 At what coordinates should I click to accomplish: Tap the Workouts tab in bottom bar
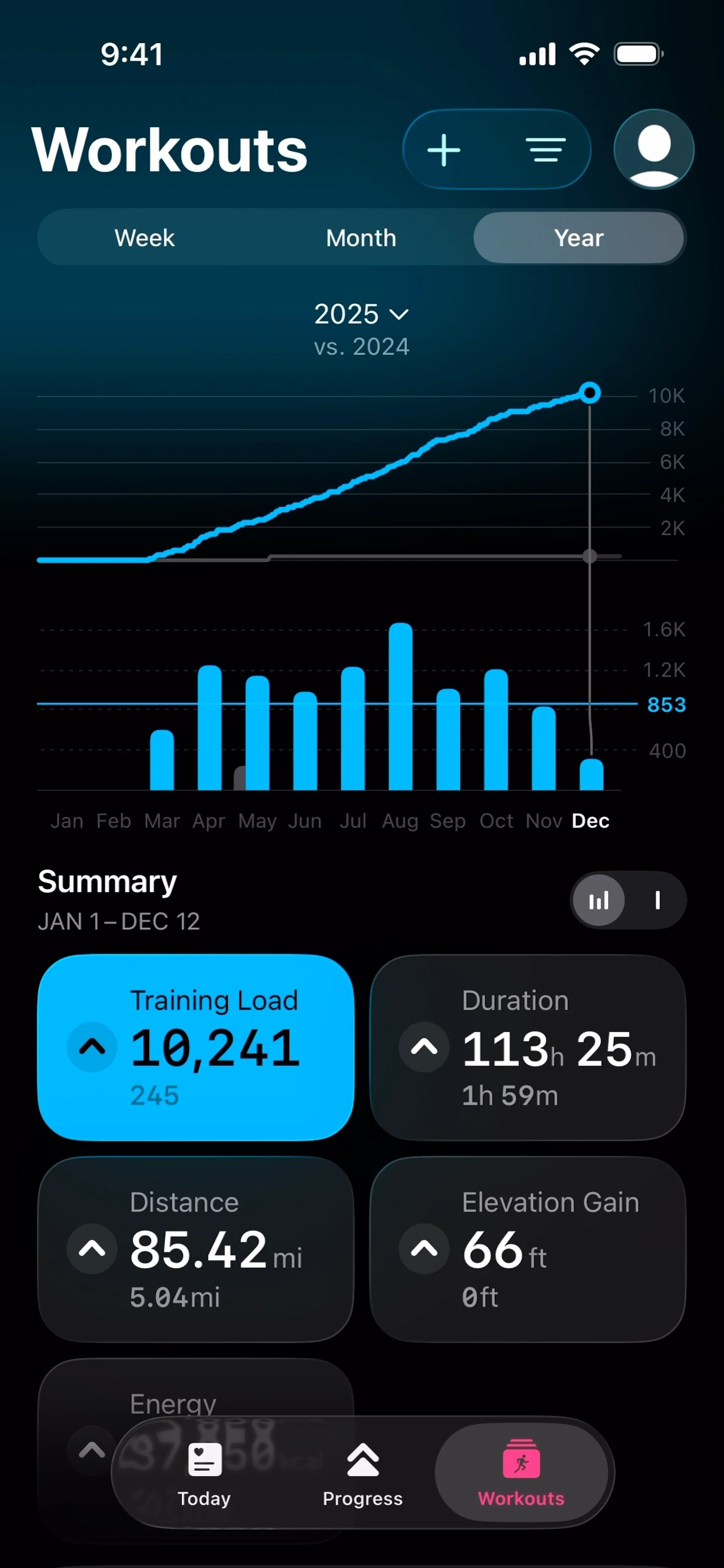(x=521, y=1473)
